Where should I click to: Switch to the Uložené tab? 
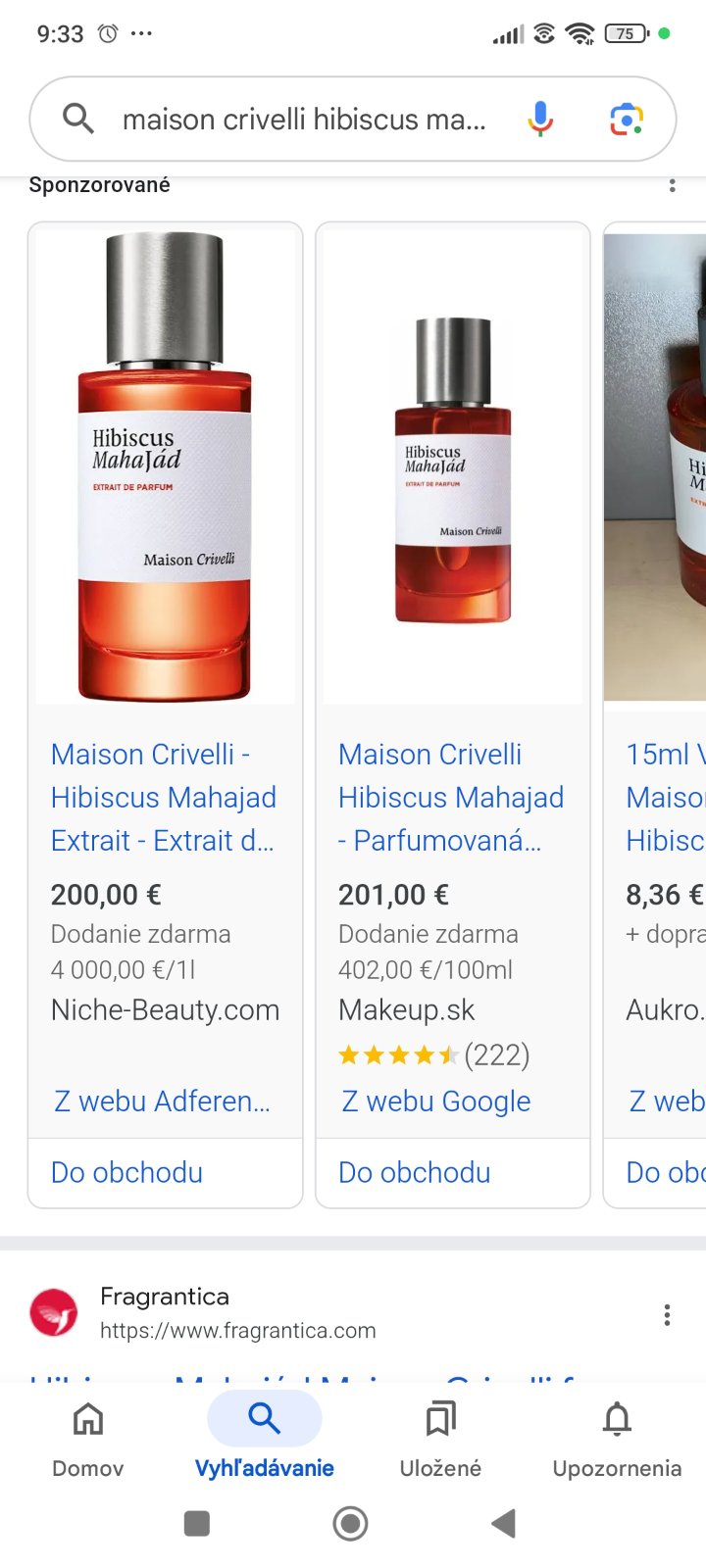440,1437
